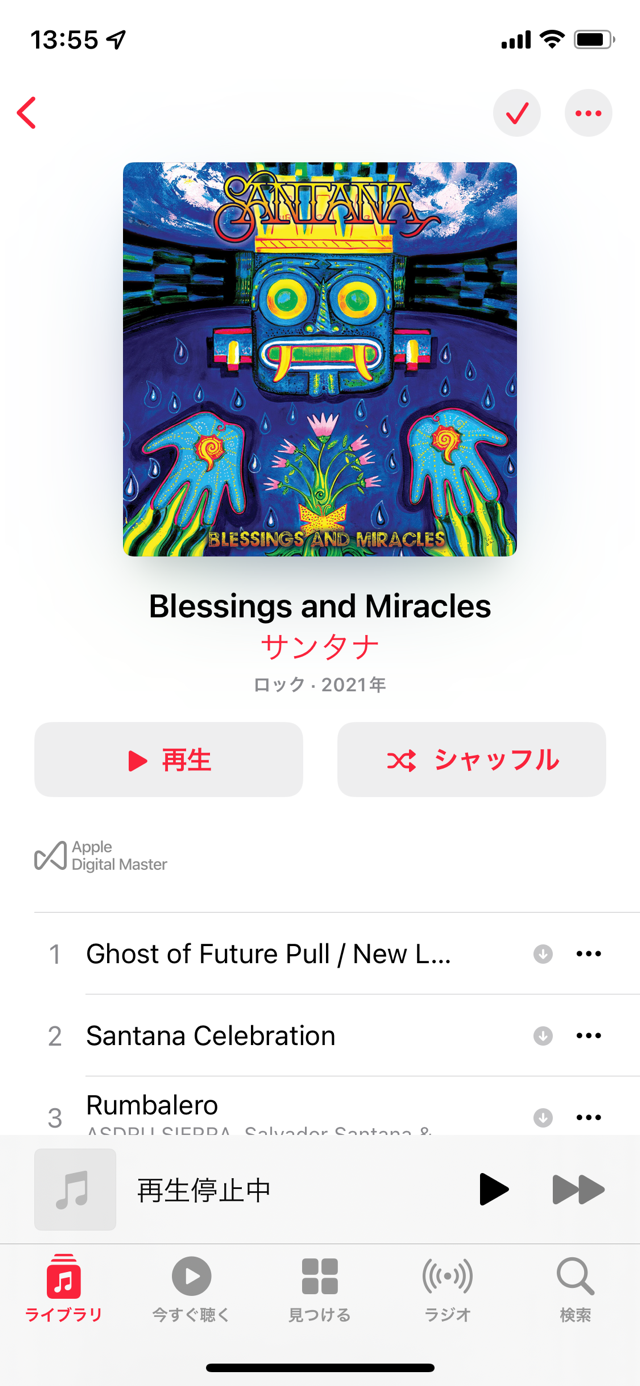This screenshot has height=1386, width=640.
Task: Open options for Ghost of Future Pull
Action: tap(589, 954)
